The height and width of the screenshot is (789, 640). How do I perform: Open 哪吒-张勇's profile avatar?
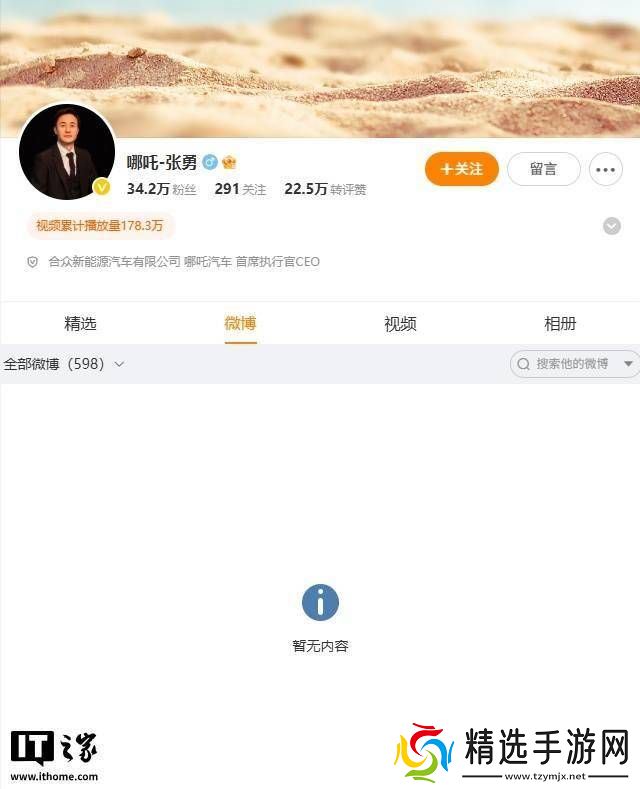[67, 152]
